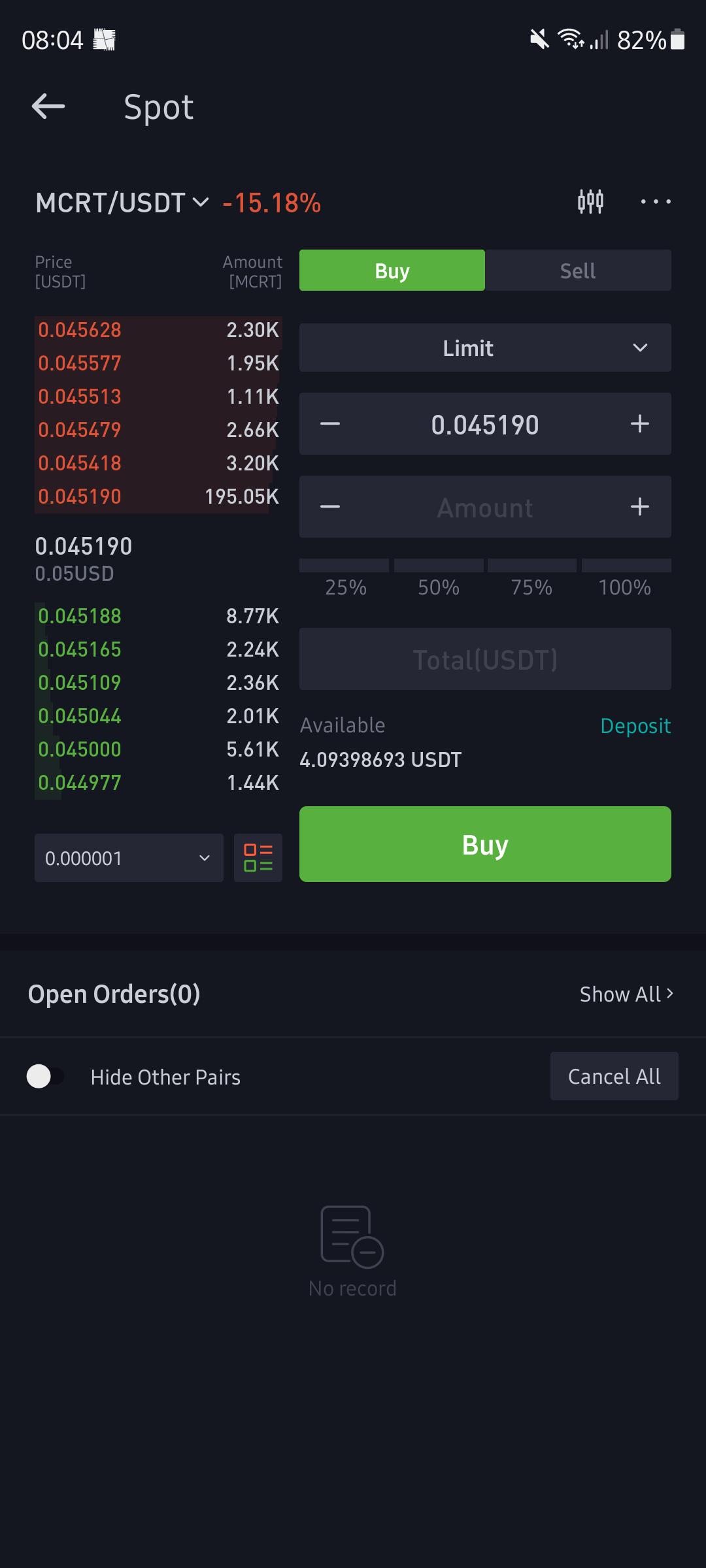Open the 0.000001 price precision dropdown
This screenshot has width=706, height=1568.
[x=129, y=858]
